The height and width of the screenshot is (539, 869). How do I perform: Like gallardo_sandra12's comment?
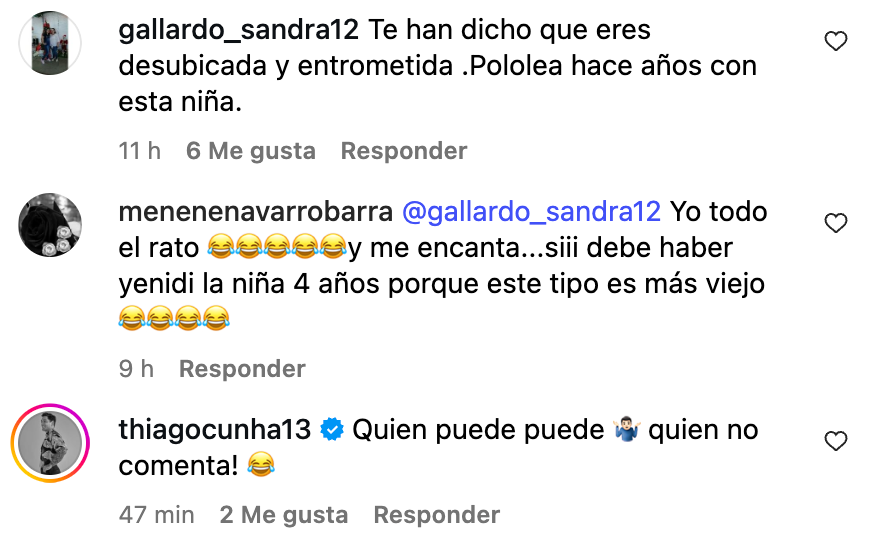tap(835, 41)
